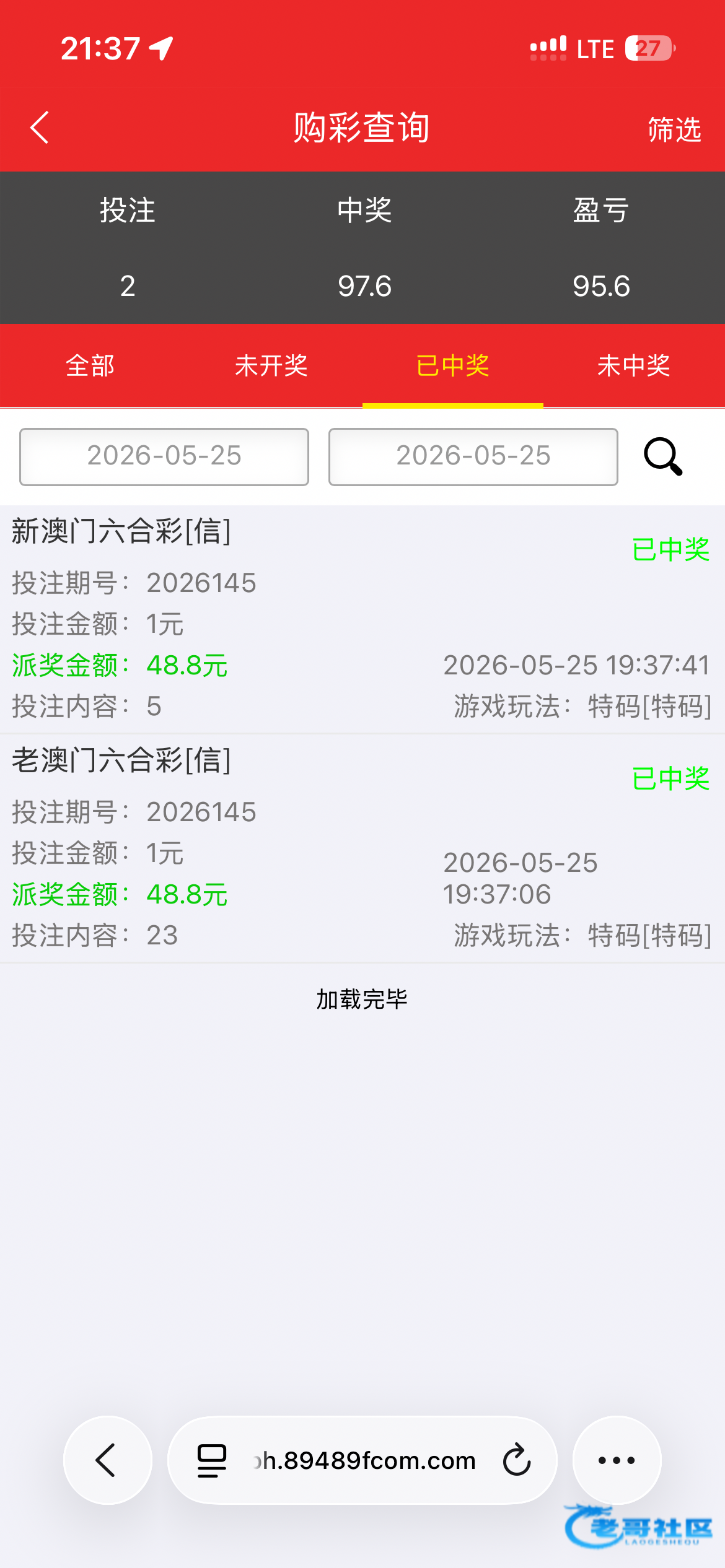Switch to the 未开奖 tab
Viewport: 725px width, 1568px height.
(x=271, y=365)
